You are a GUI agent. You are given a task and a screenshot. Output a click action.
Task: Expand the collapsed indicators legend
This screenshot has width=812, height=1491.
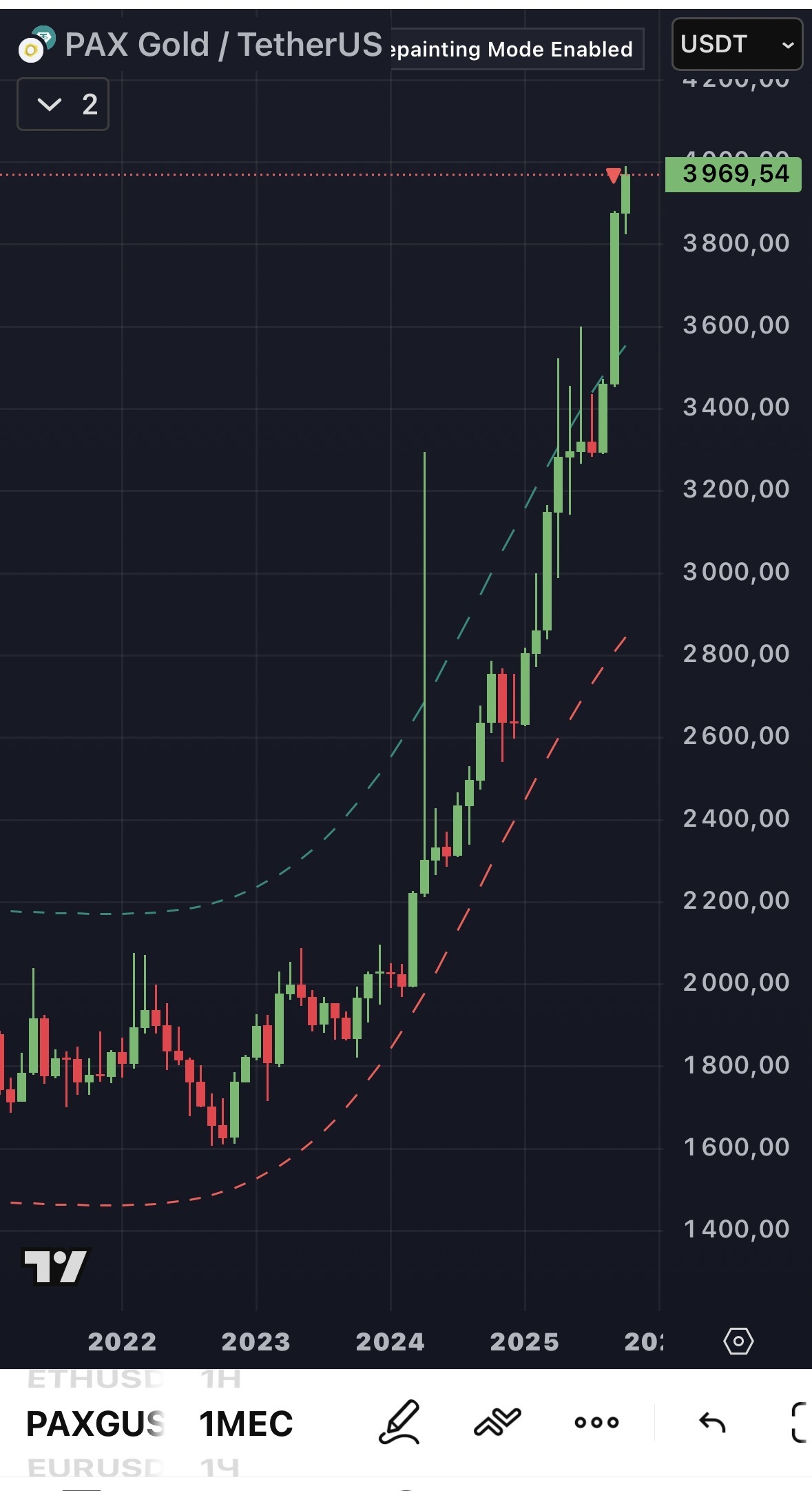pos(63,105)
